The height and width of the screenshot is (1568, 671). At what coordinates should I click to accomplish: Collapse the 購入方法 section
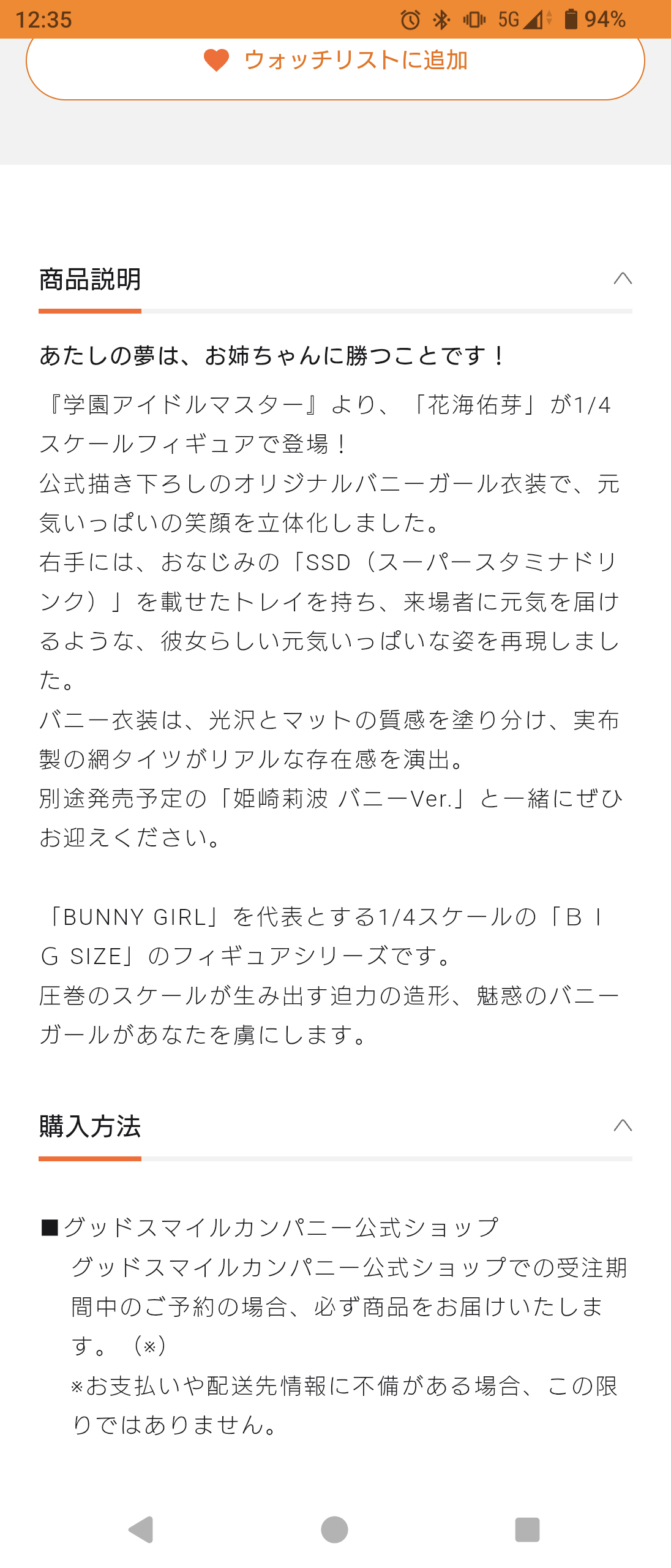pos(622,1126)
